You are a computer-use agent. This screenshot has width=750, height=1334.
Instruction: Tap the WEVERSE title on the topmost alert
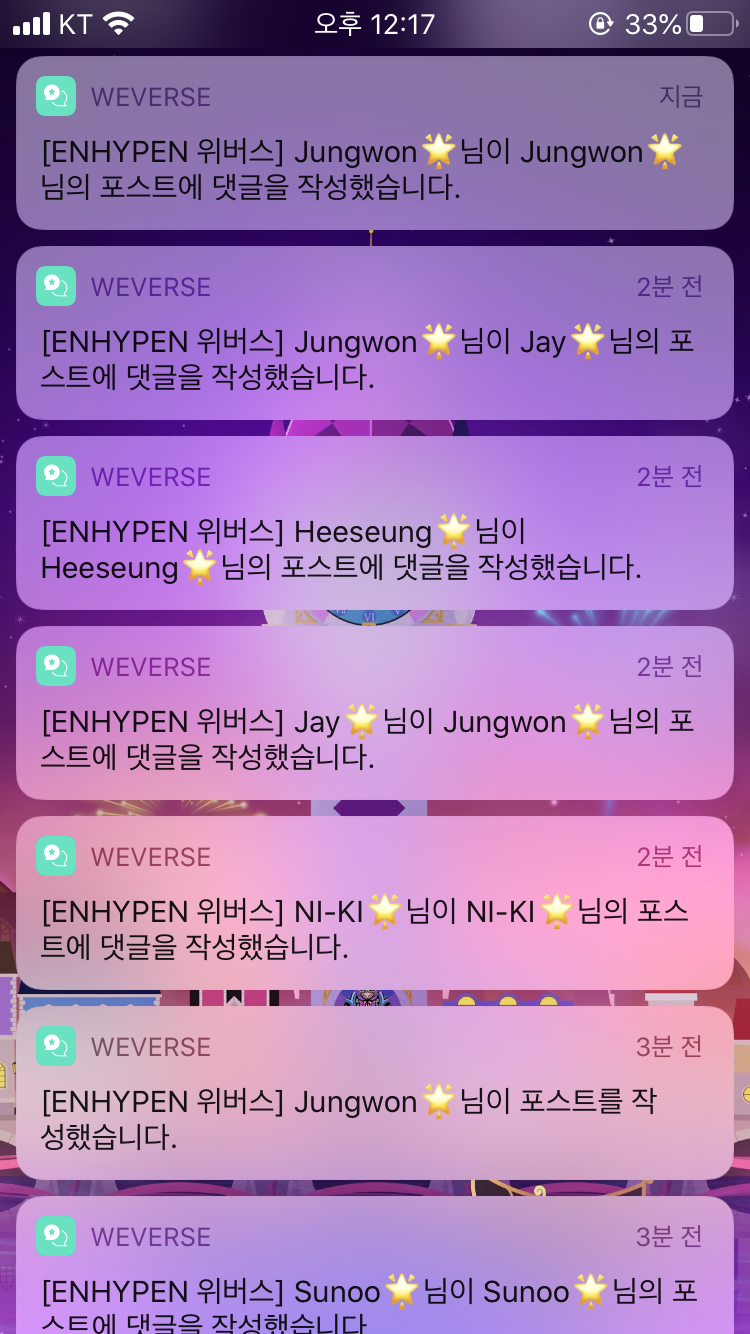click(150, 96)
